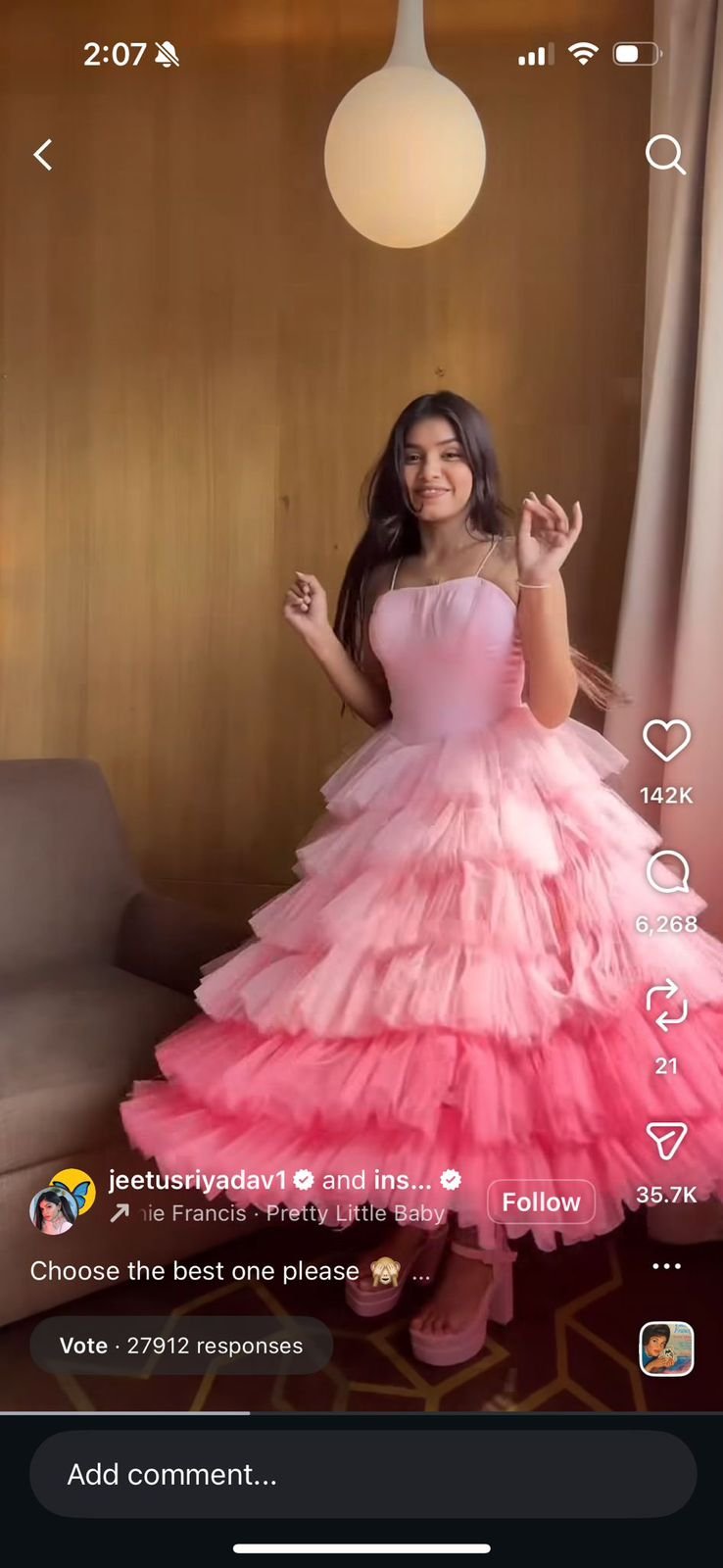The image size is (723, 1568).
Task: Open the jeetusriyadav1 username link
Action: tap(197, 1180)
